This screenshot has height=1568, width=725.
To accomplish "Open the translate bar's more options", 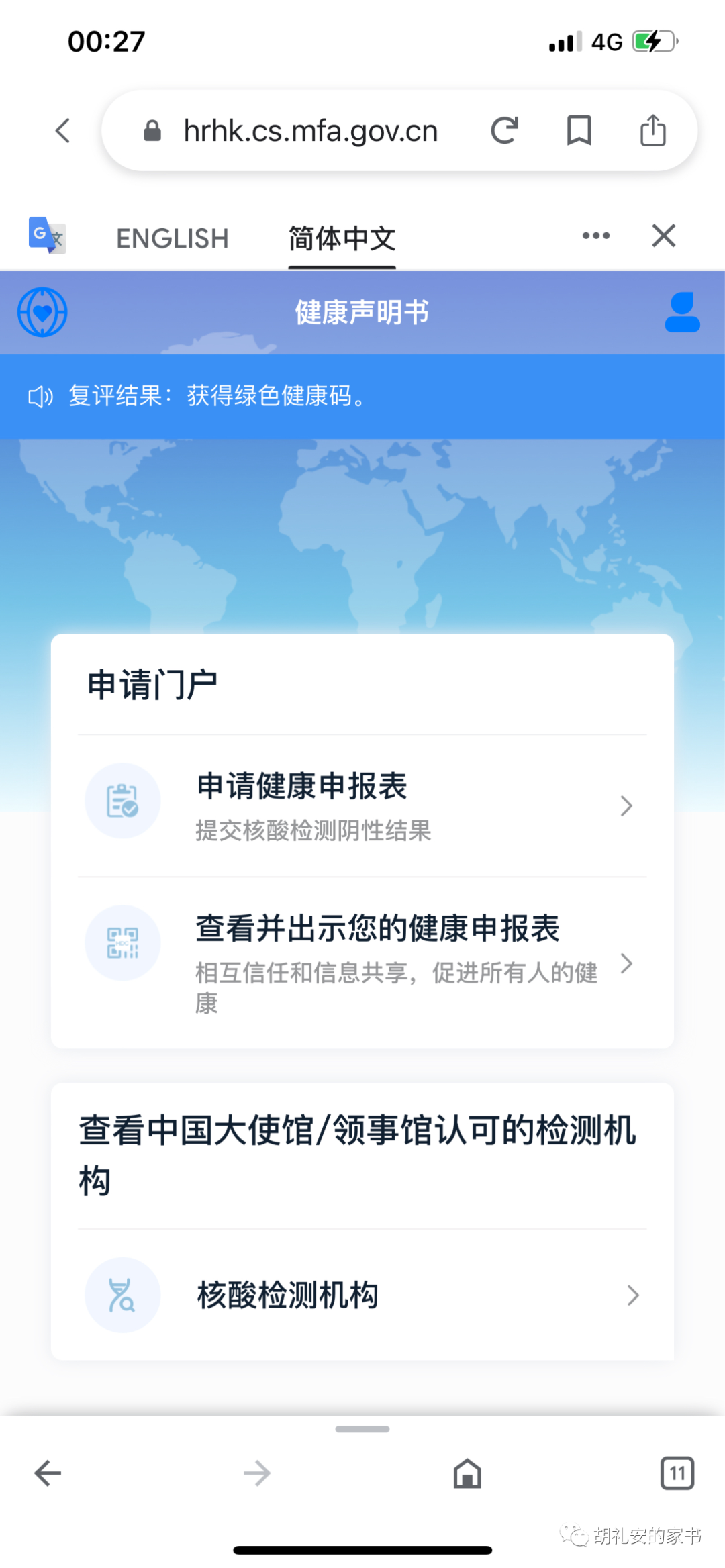I will click(596, 236).
